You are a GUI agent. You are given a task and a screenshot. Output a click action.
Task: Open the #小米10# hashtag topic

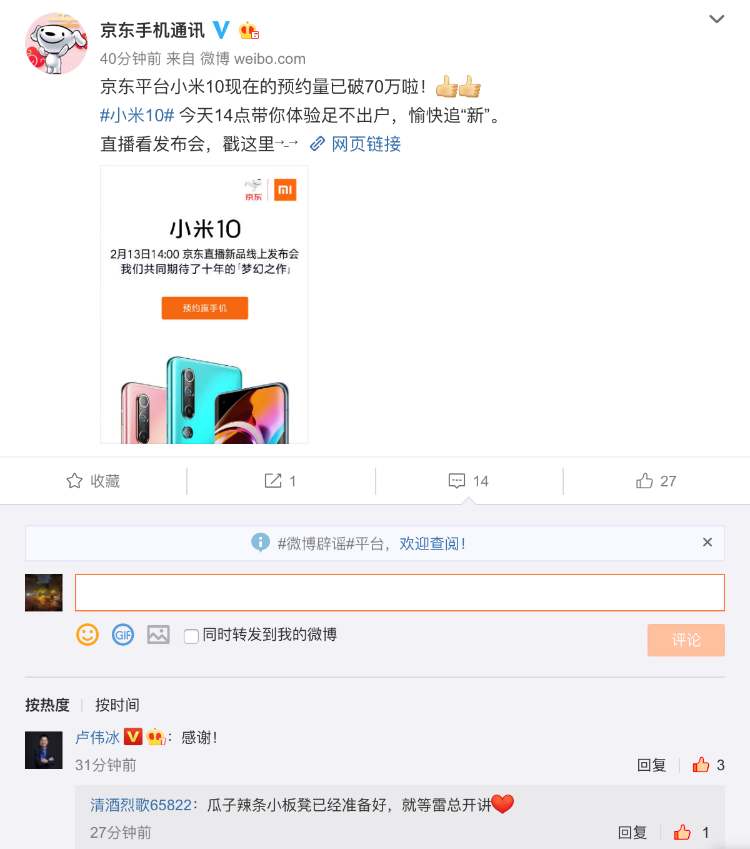[137, 115]
